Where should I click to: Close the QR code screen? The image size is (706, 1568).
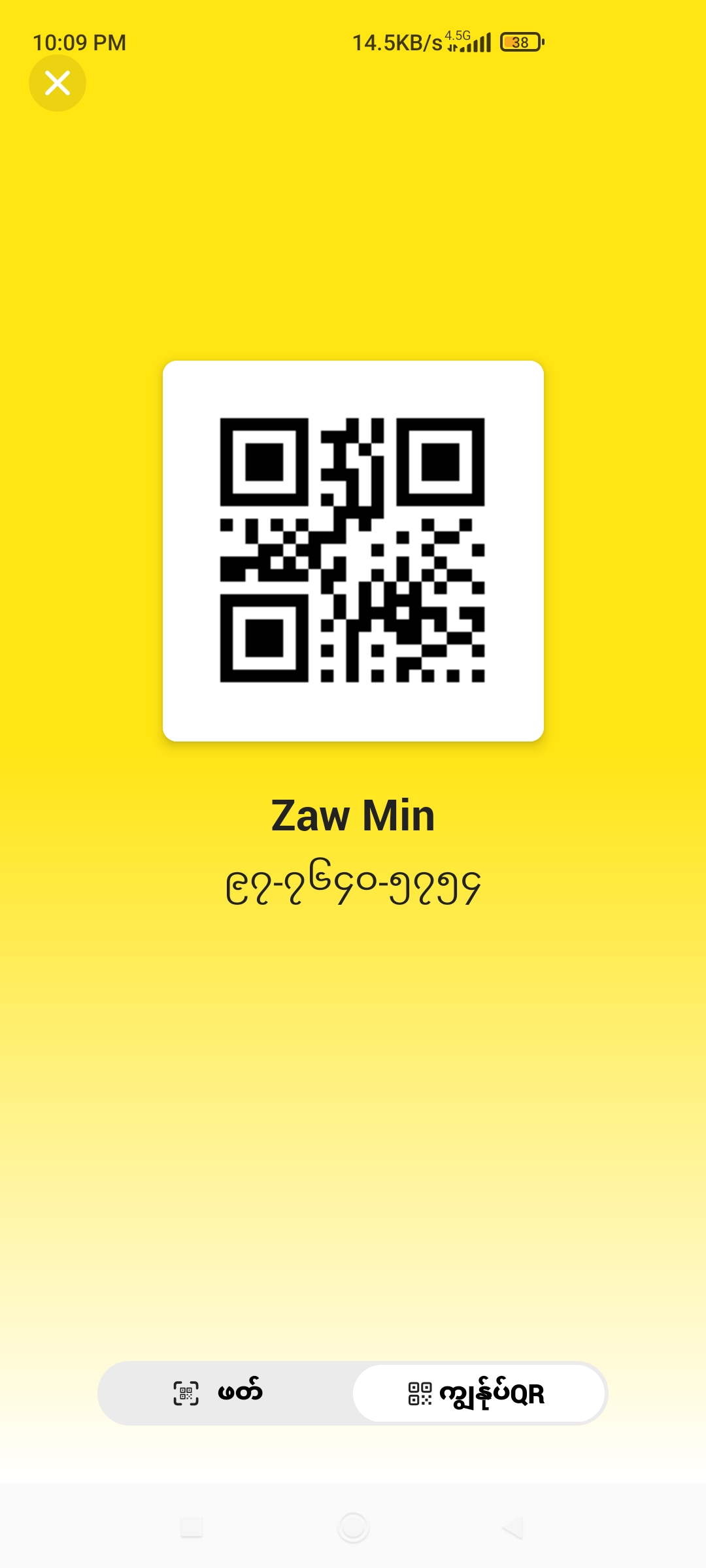[x=58, y=83]
